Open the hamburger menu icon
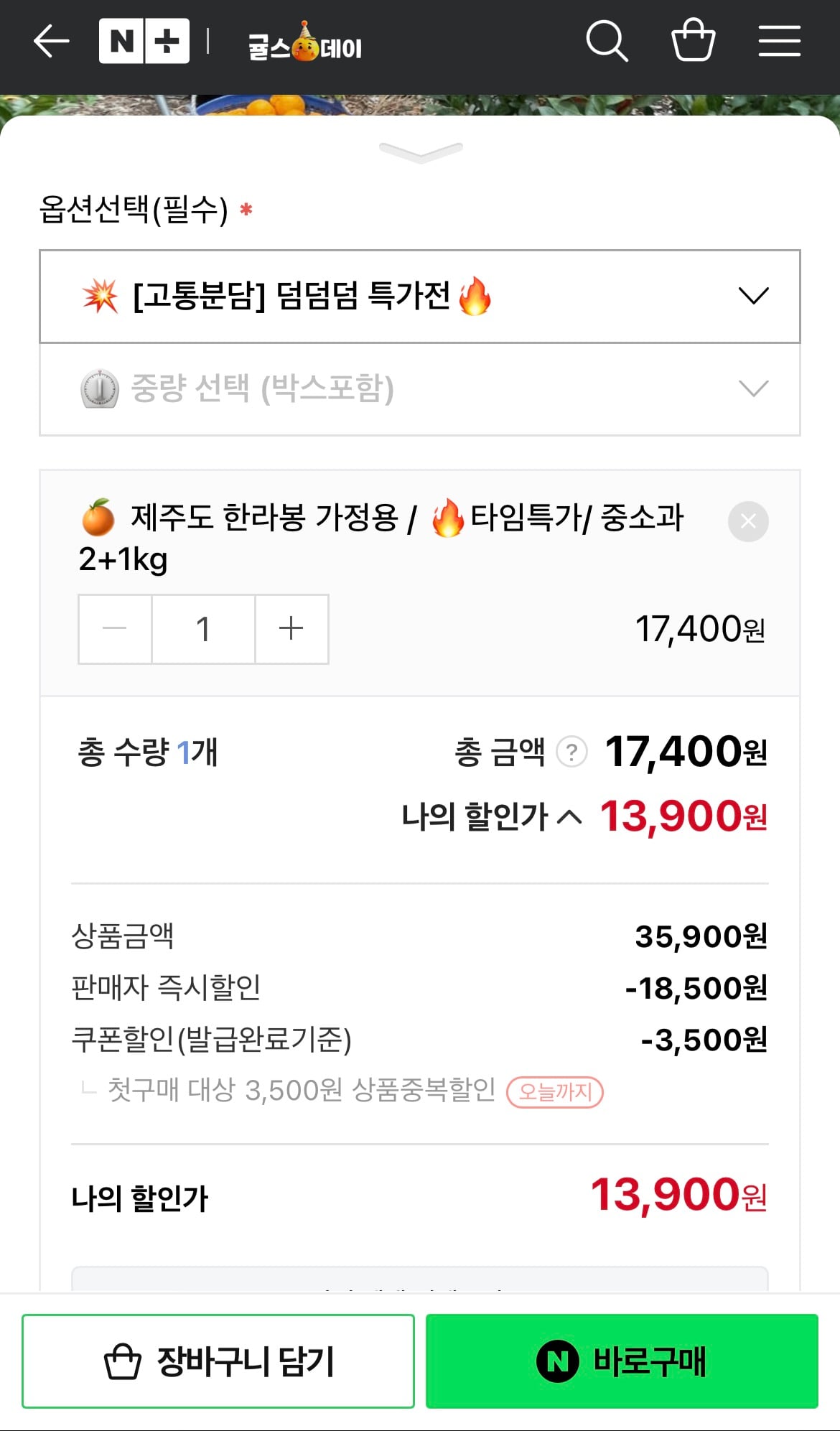Image resolution: width=840 pixels, height=1431 pixels. [780, 42]
